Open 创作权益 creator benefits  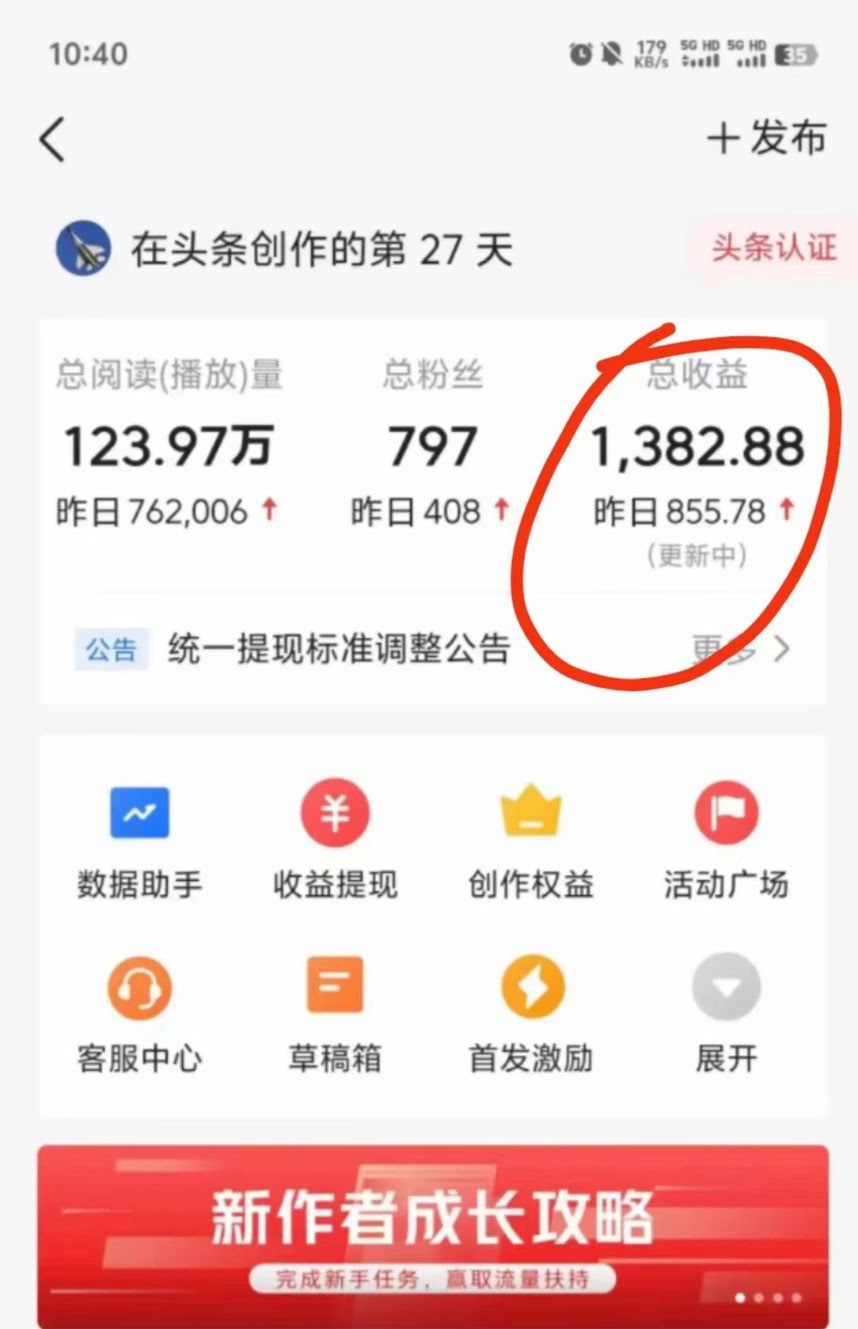coord(531,840)
